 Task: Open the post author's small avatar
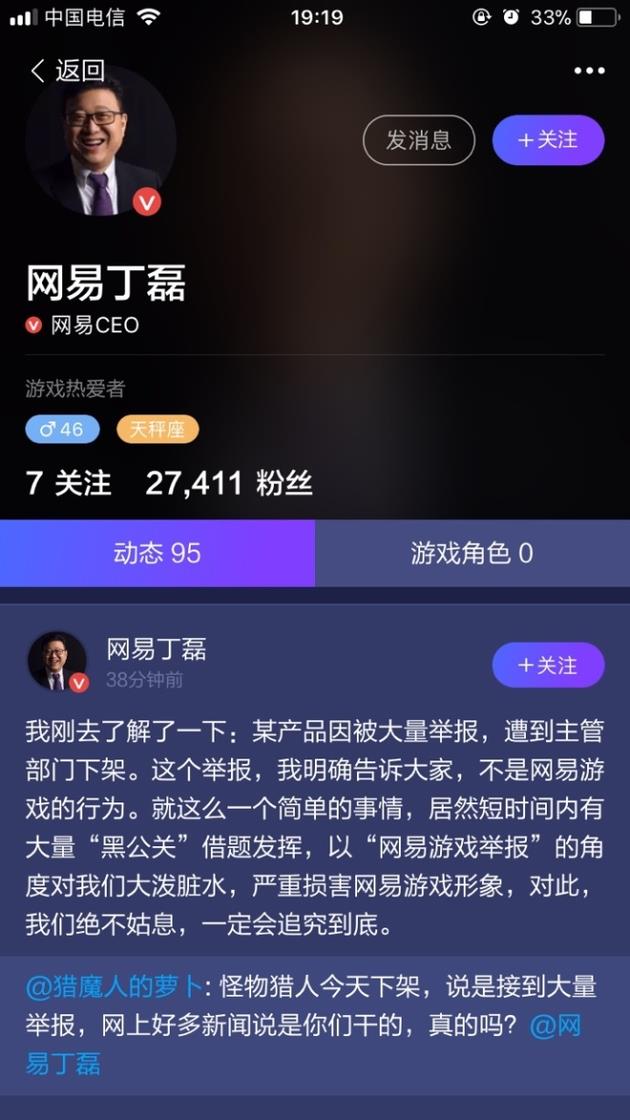56,661
